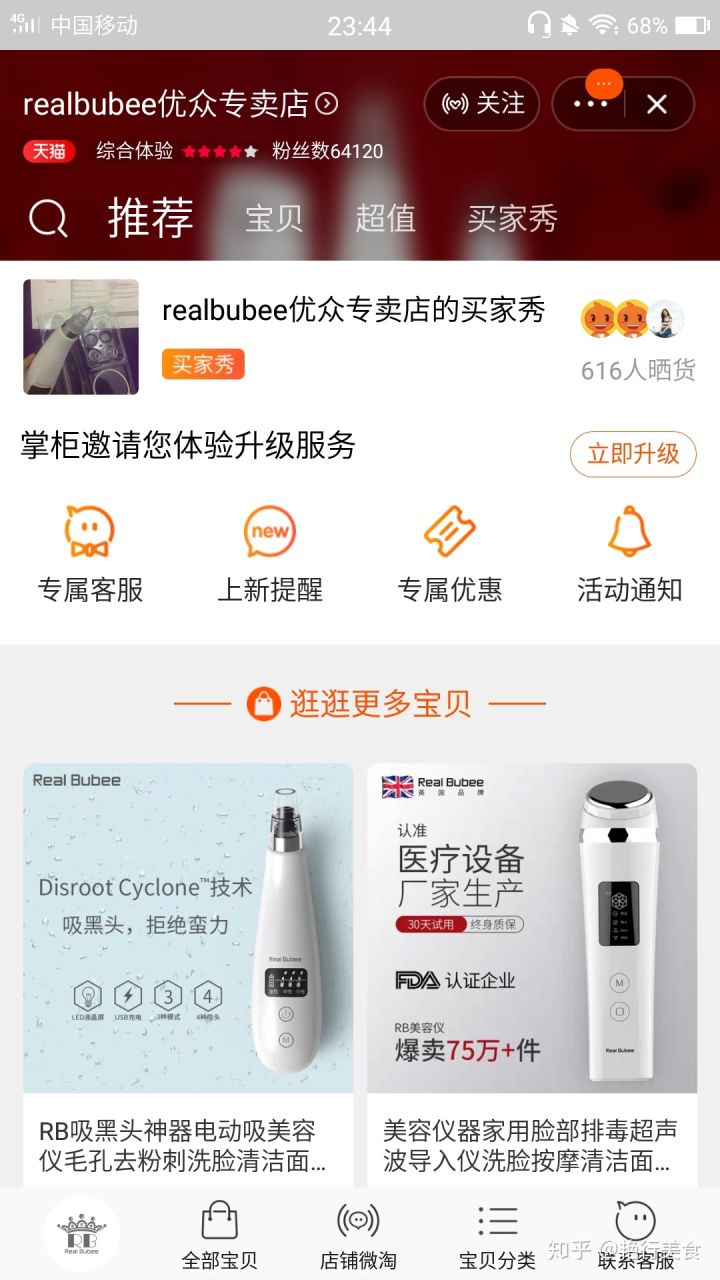The image size is (720, 1280).
Task: Switch to the 买家秀 tab
Action: point(513,219)
